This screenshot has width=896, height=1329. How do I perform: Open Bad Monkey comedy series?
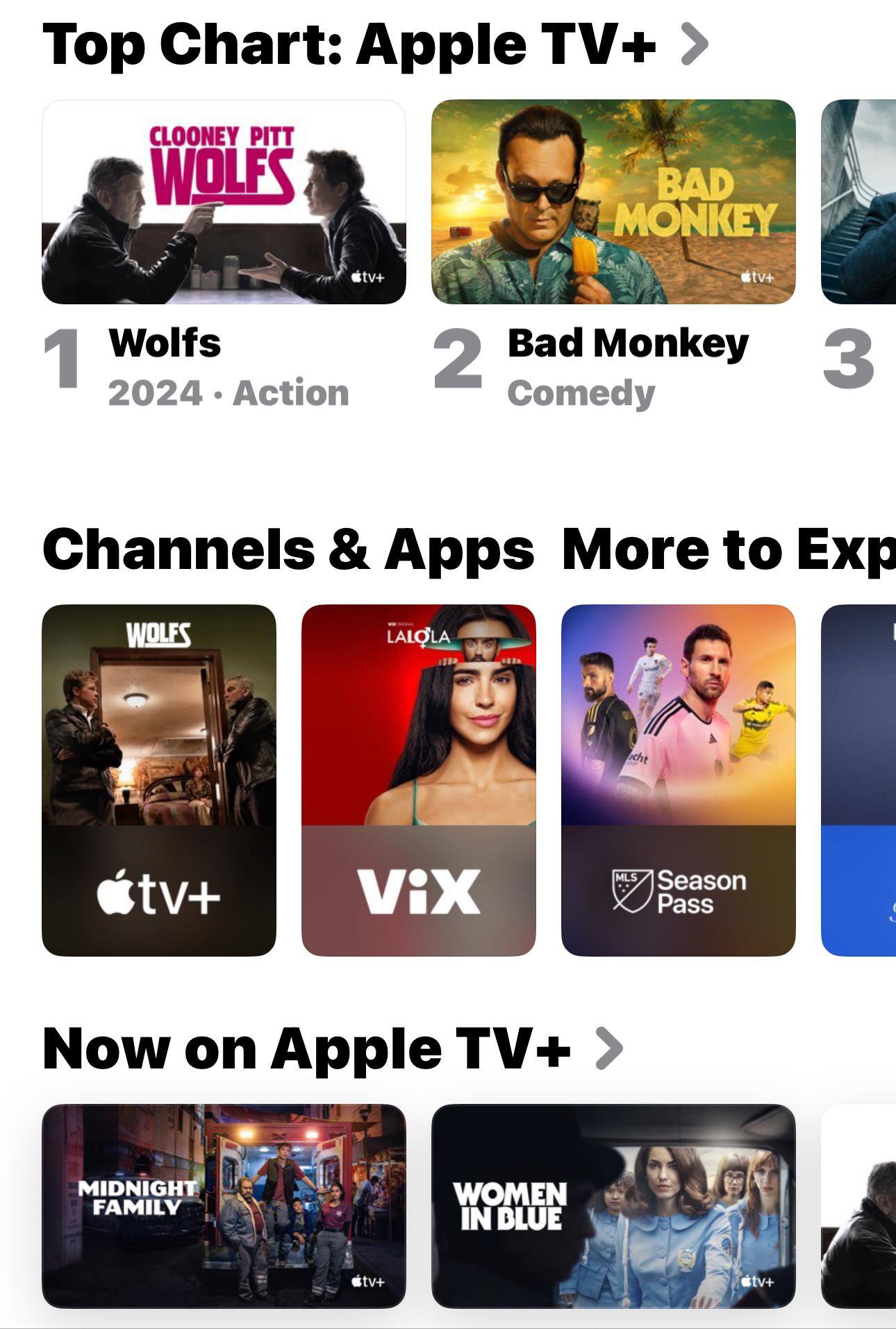[x=613, y=202]
